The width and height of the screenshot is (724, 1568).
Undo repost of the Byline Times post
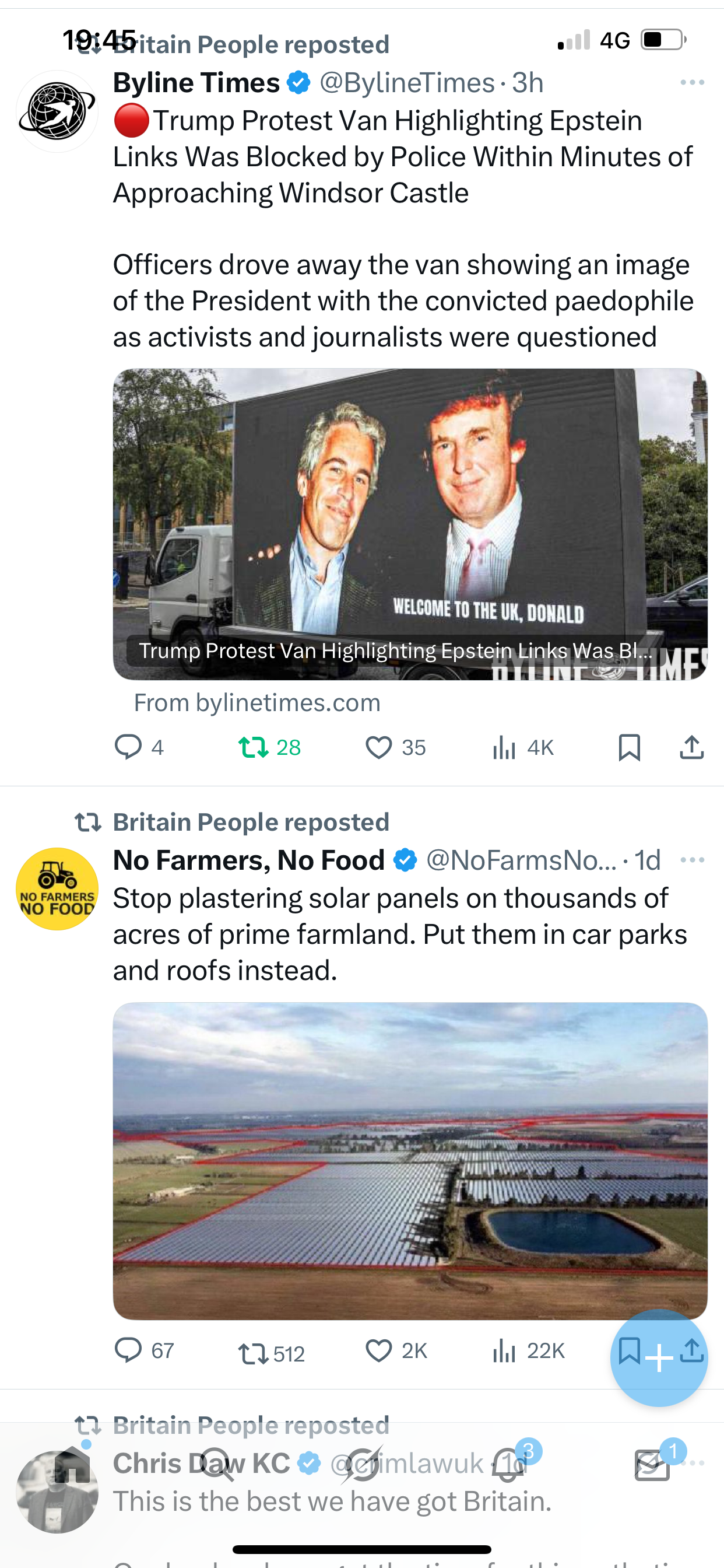[254, 747]
